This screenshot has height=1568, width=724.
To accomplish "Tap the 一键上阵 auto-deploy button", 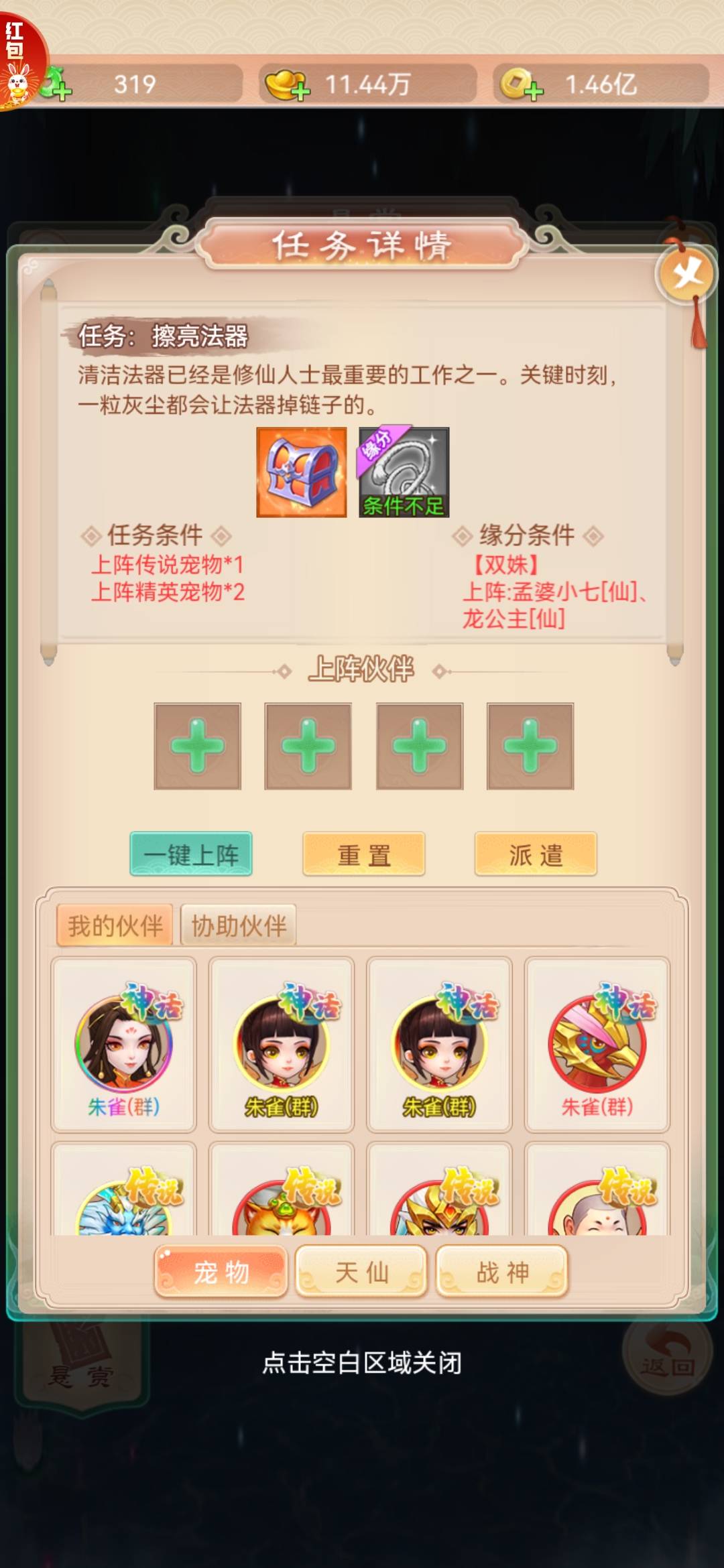I will (x=191, y=854).
